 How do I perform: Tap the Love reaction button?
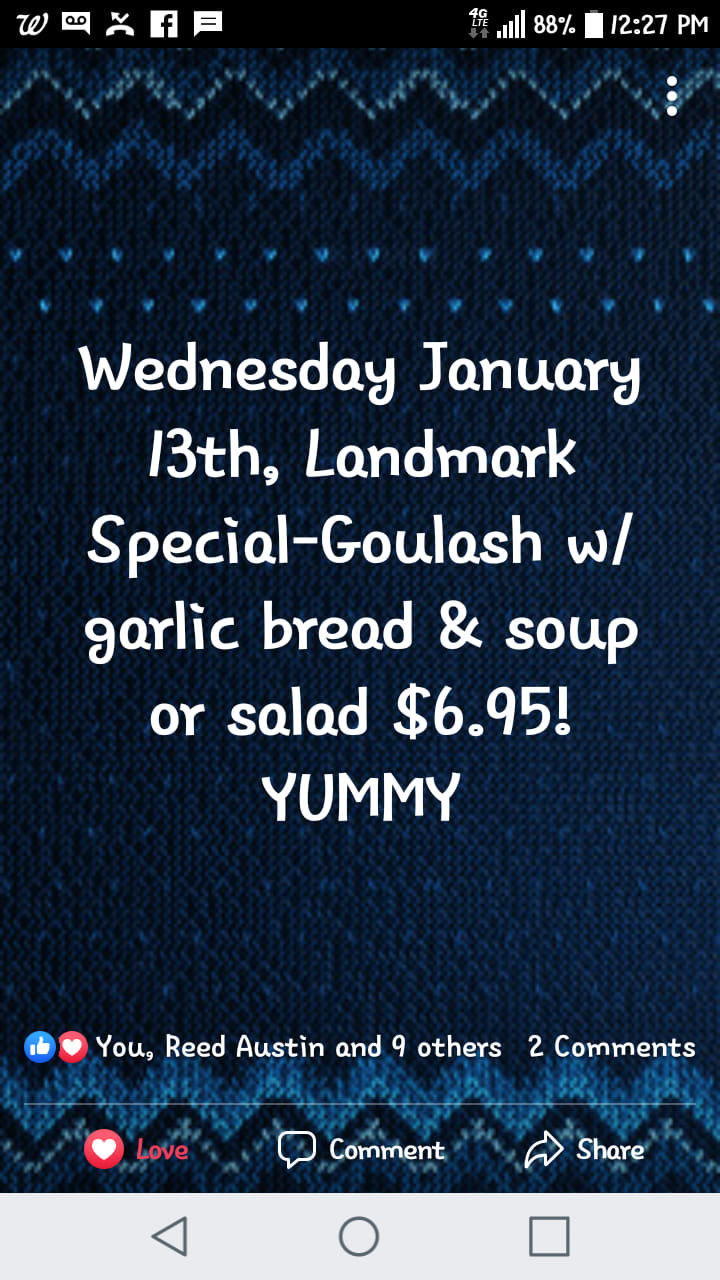point(137,1149)
